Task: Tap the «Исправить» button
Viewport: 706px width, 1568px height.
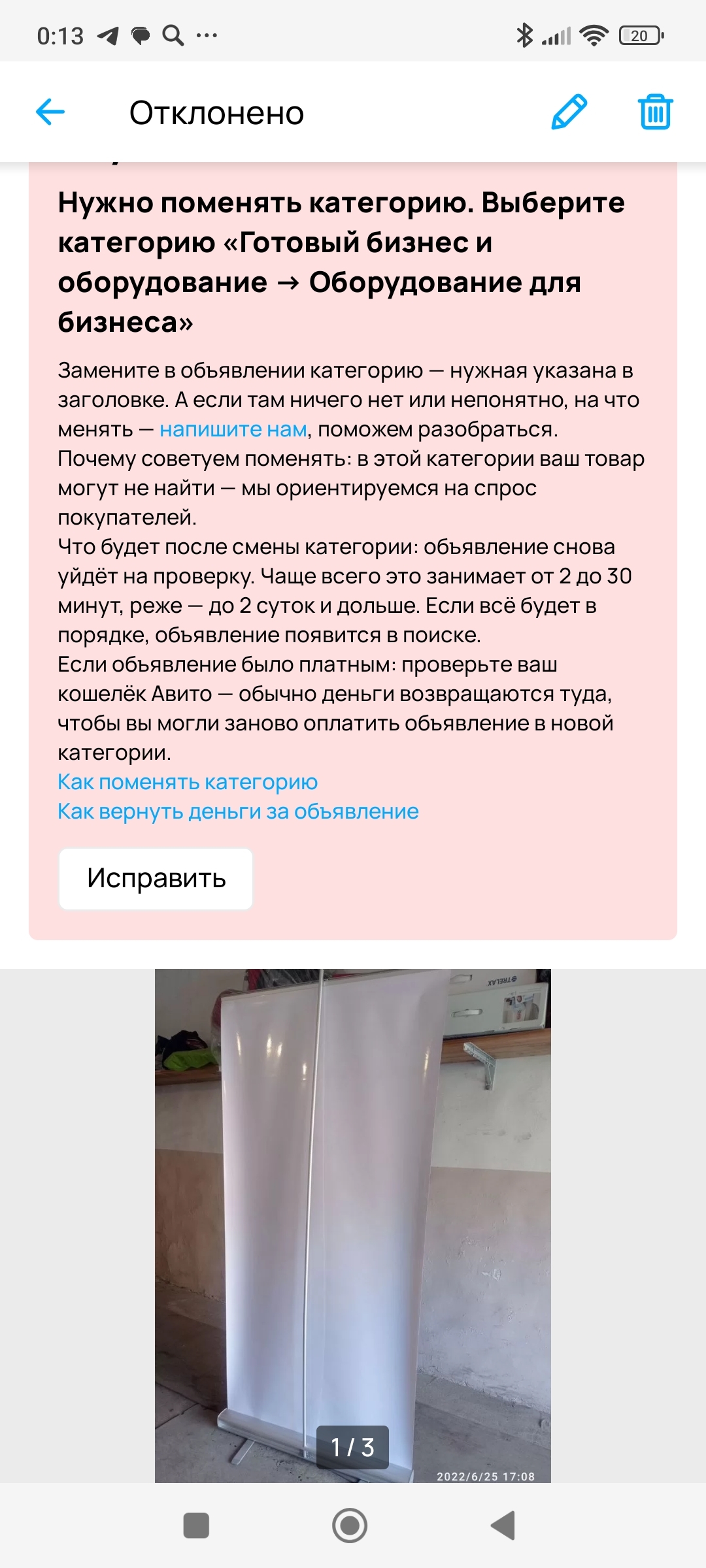Action: [156, 879]
